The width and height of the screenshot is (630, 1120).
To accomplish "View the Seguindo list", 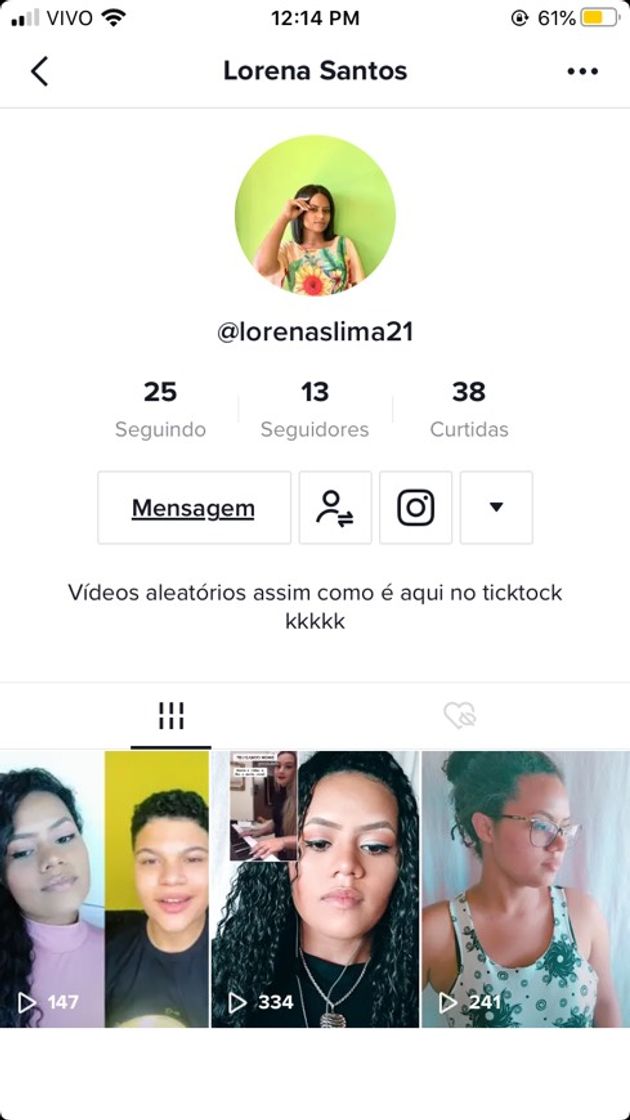I will (160, 408).
